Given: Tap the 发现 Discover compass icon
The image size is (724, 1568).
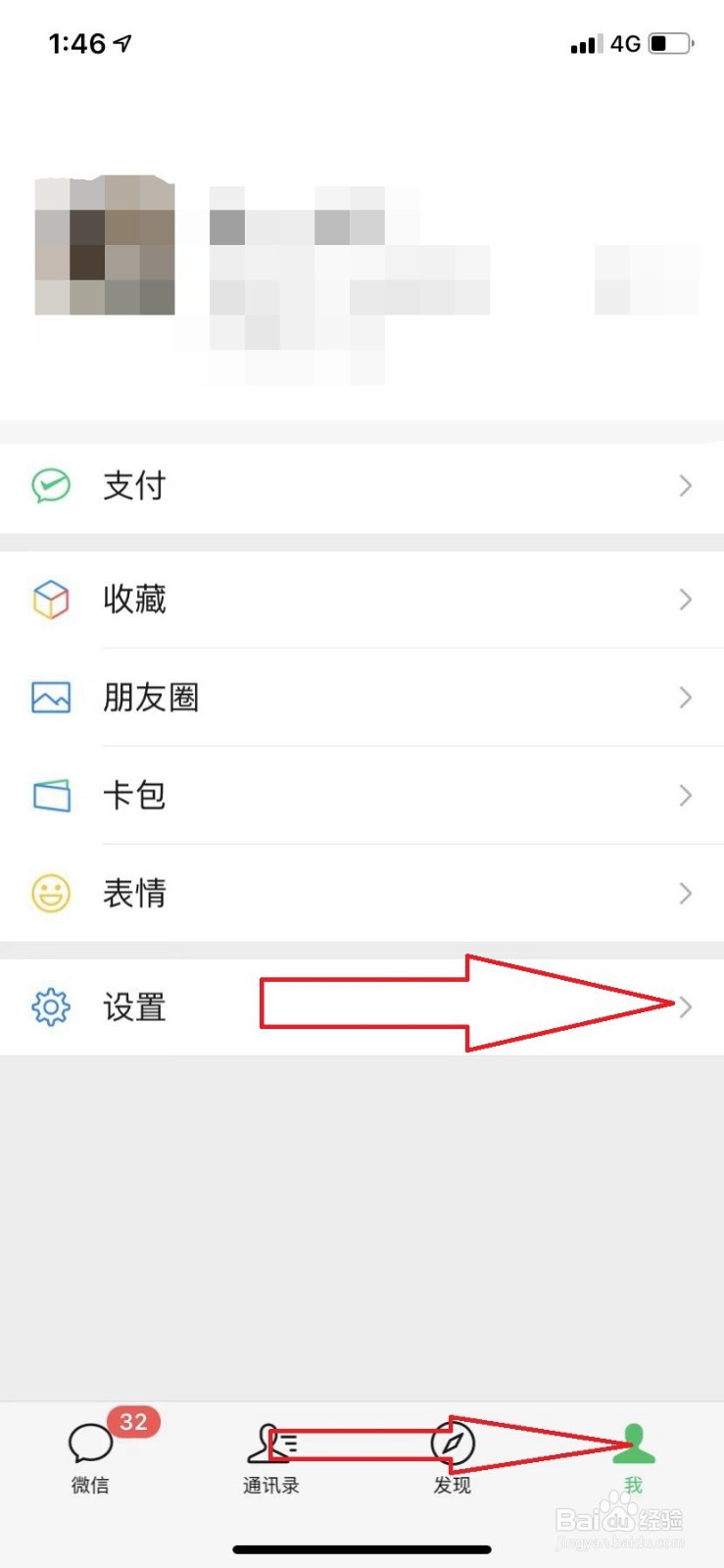Looking at the screenshot, I should click(x=452, y=1445).
